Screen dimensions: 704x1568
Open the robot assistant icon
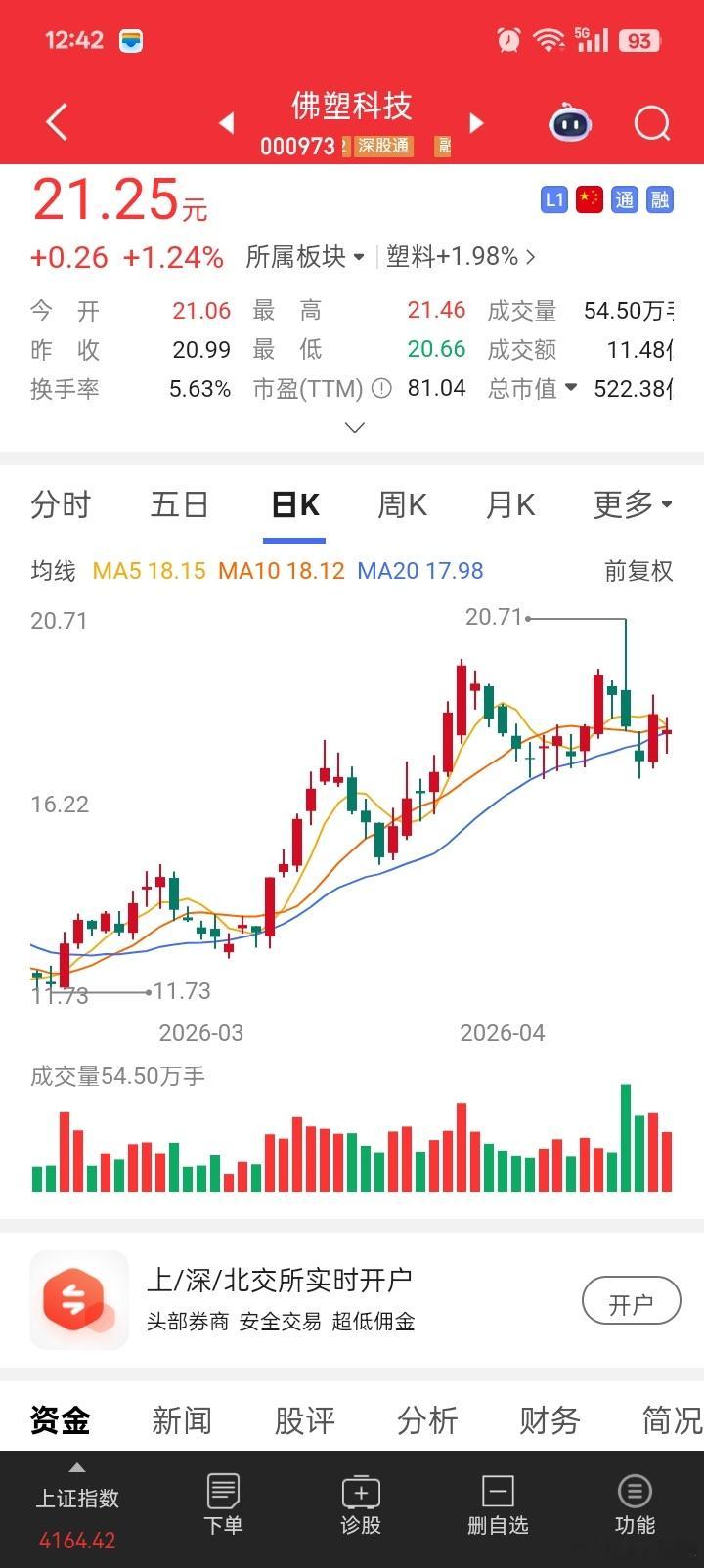point(570,123)
